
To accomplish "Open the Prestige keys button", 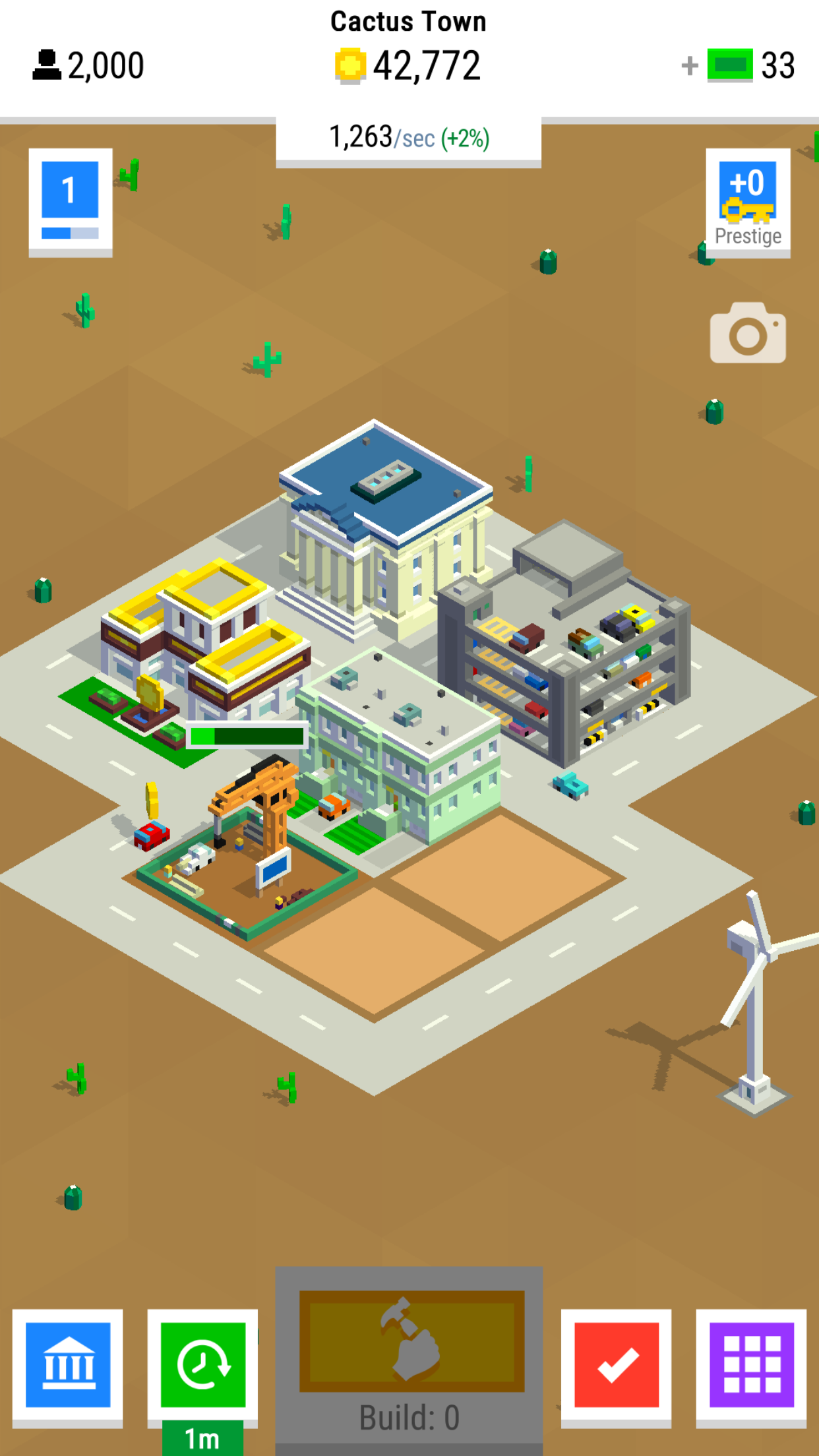I will point(748,202).
